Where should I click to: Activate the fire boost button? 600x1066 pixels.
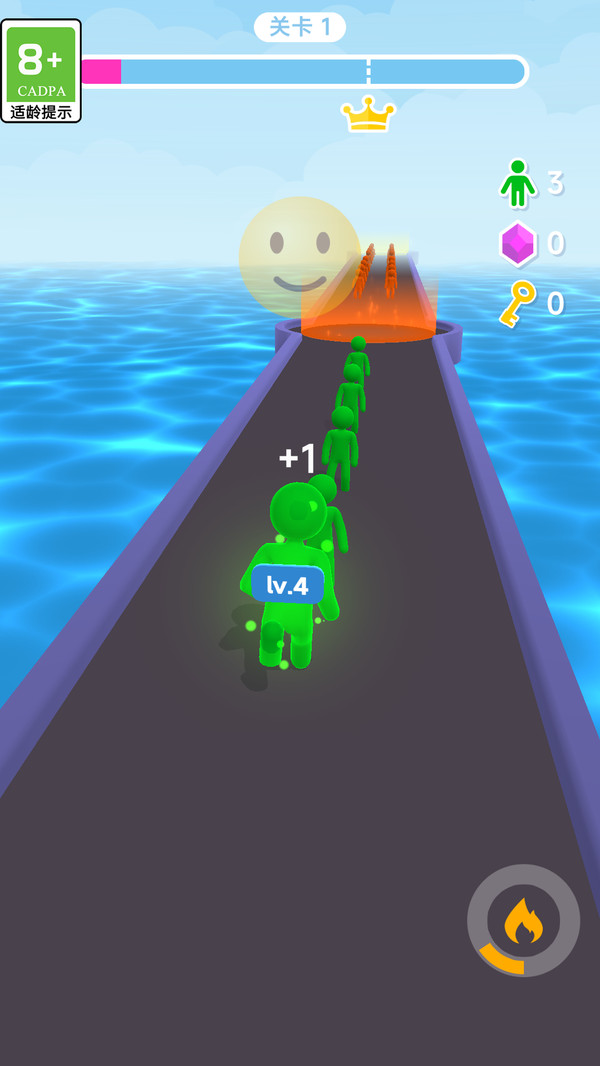click(x=523, y=920)
